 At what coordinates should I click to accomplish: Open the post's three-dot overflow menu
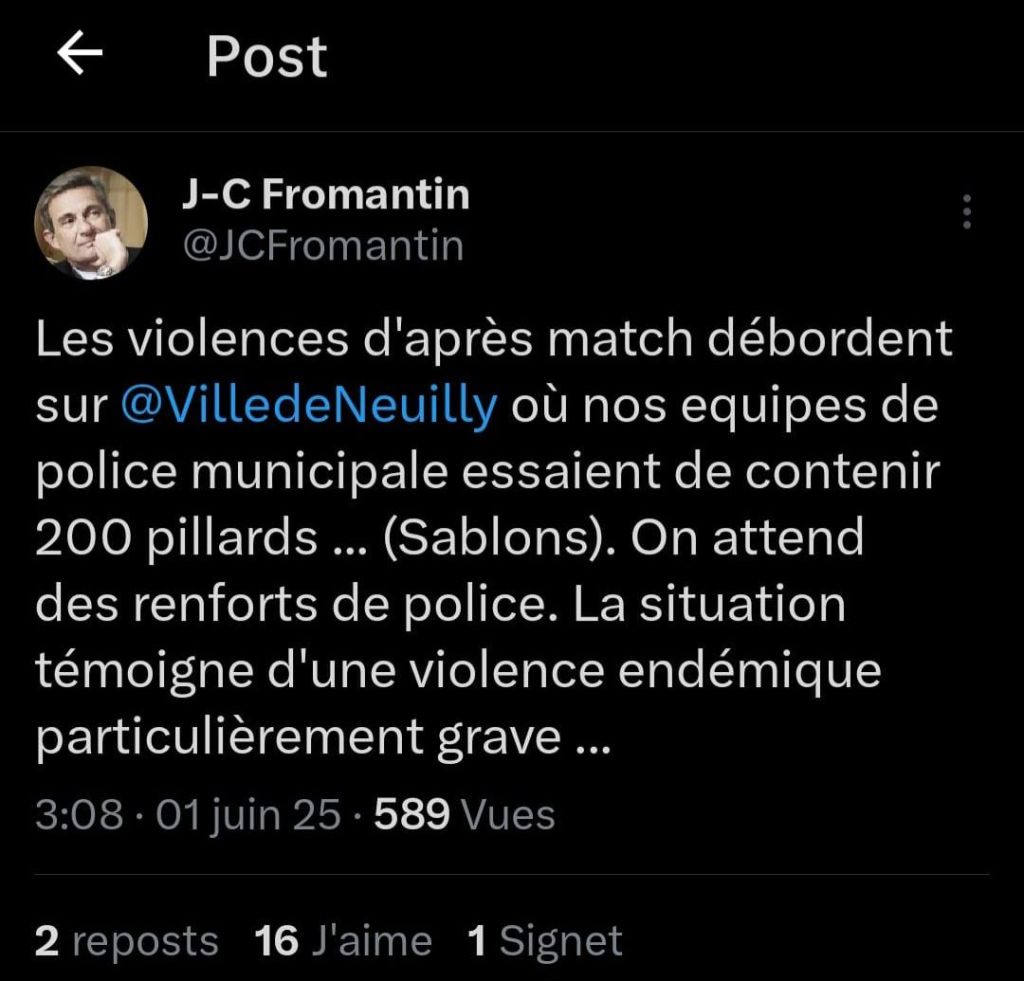(x=966, y=213)
